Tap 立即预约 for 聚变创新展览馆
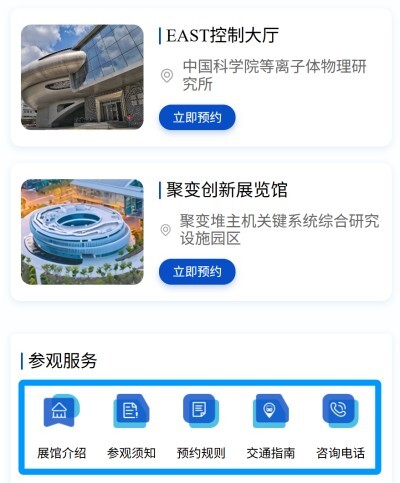Screen dimensions: 400x483 197,272
